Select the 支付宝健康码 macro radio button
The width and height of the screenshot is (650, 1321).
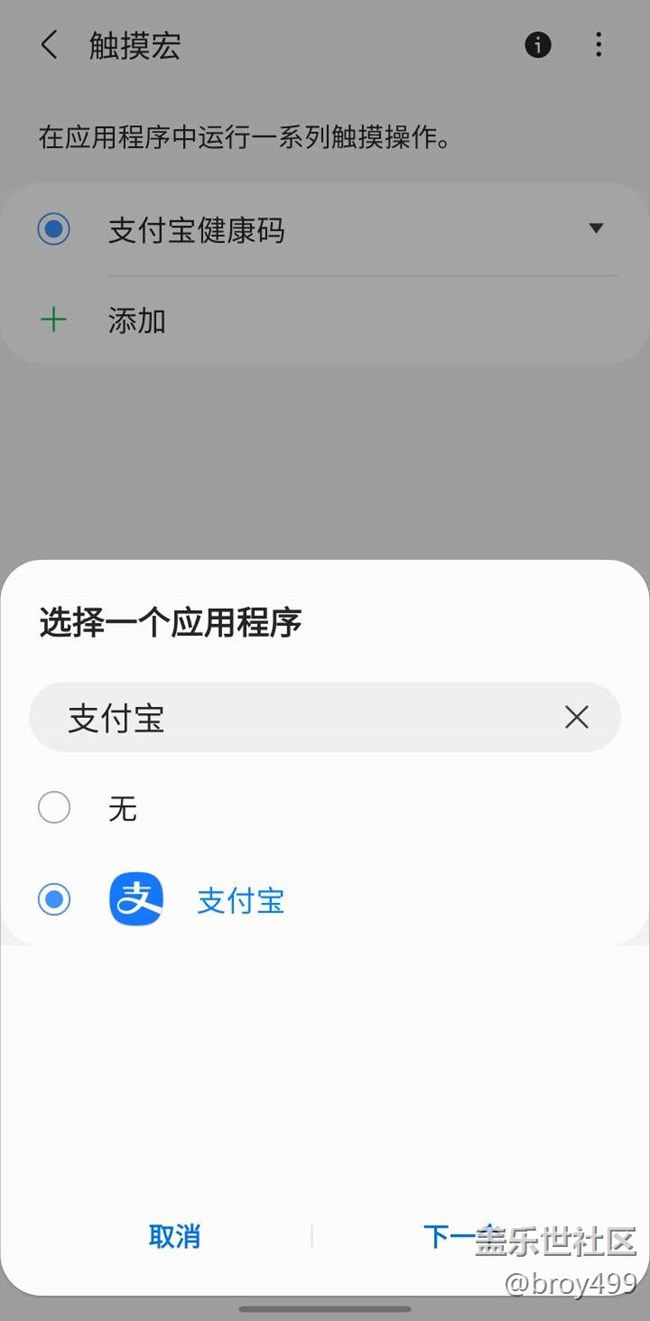54,229
